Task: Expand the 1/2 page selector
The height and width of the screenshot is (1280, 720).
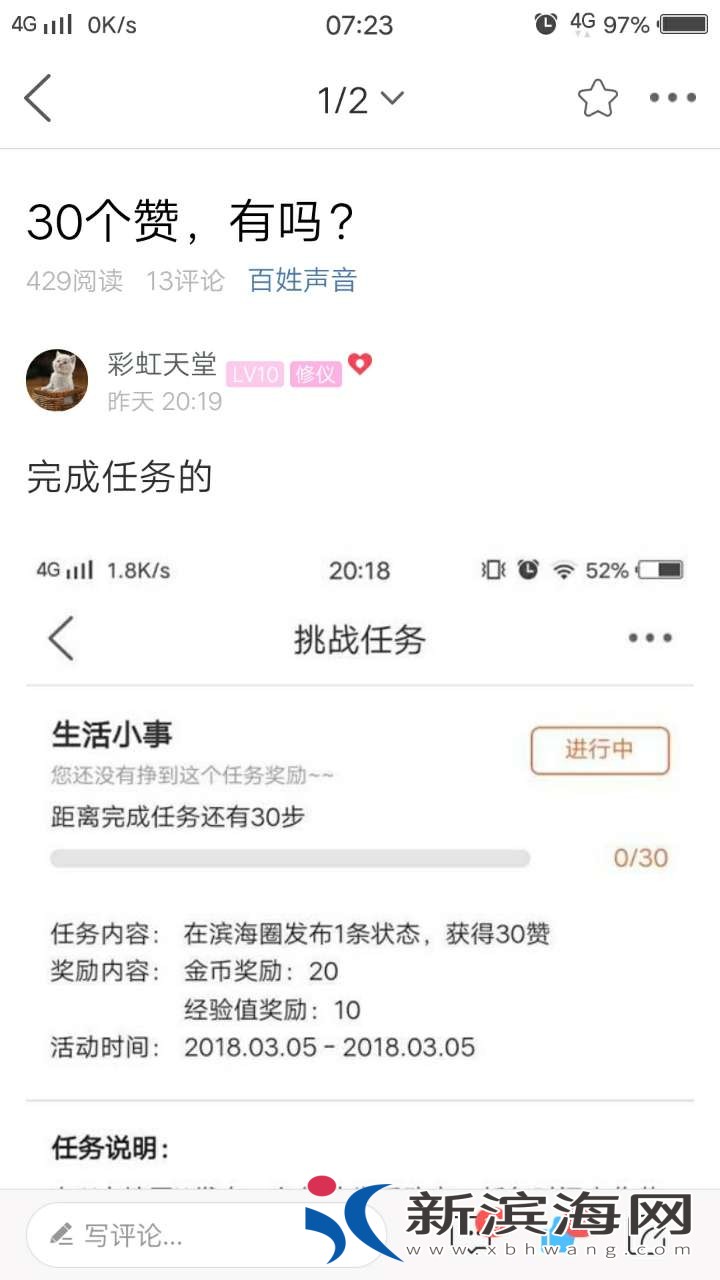Action: pyautogui.click(x=360, y=99)
